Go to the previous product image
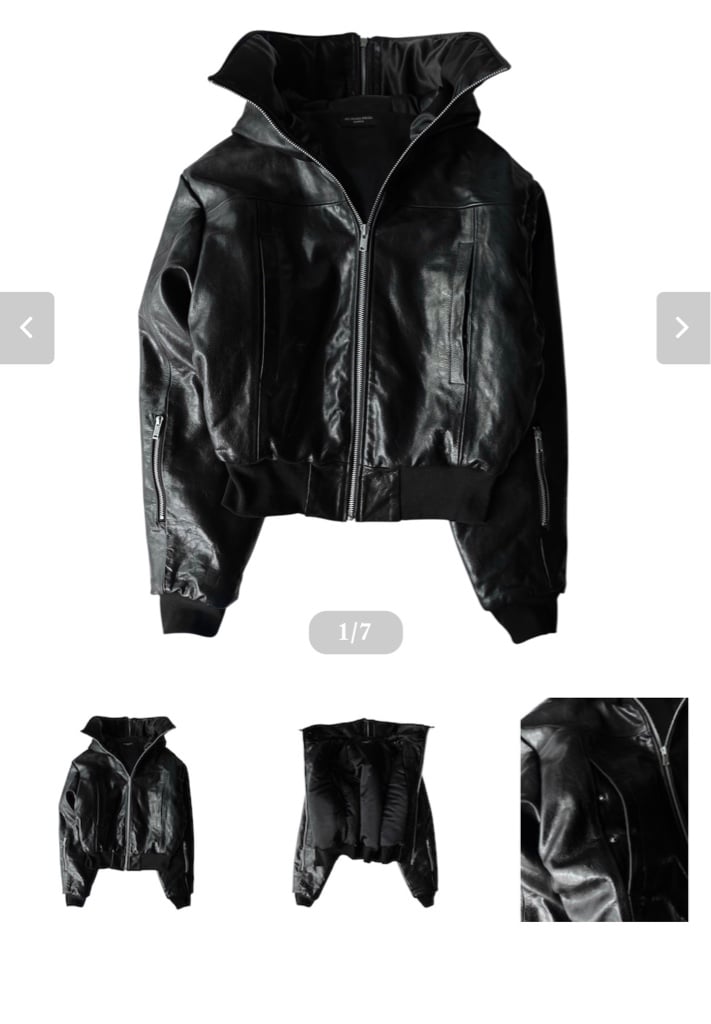711x1024 pixels. (x=27, y=328)
